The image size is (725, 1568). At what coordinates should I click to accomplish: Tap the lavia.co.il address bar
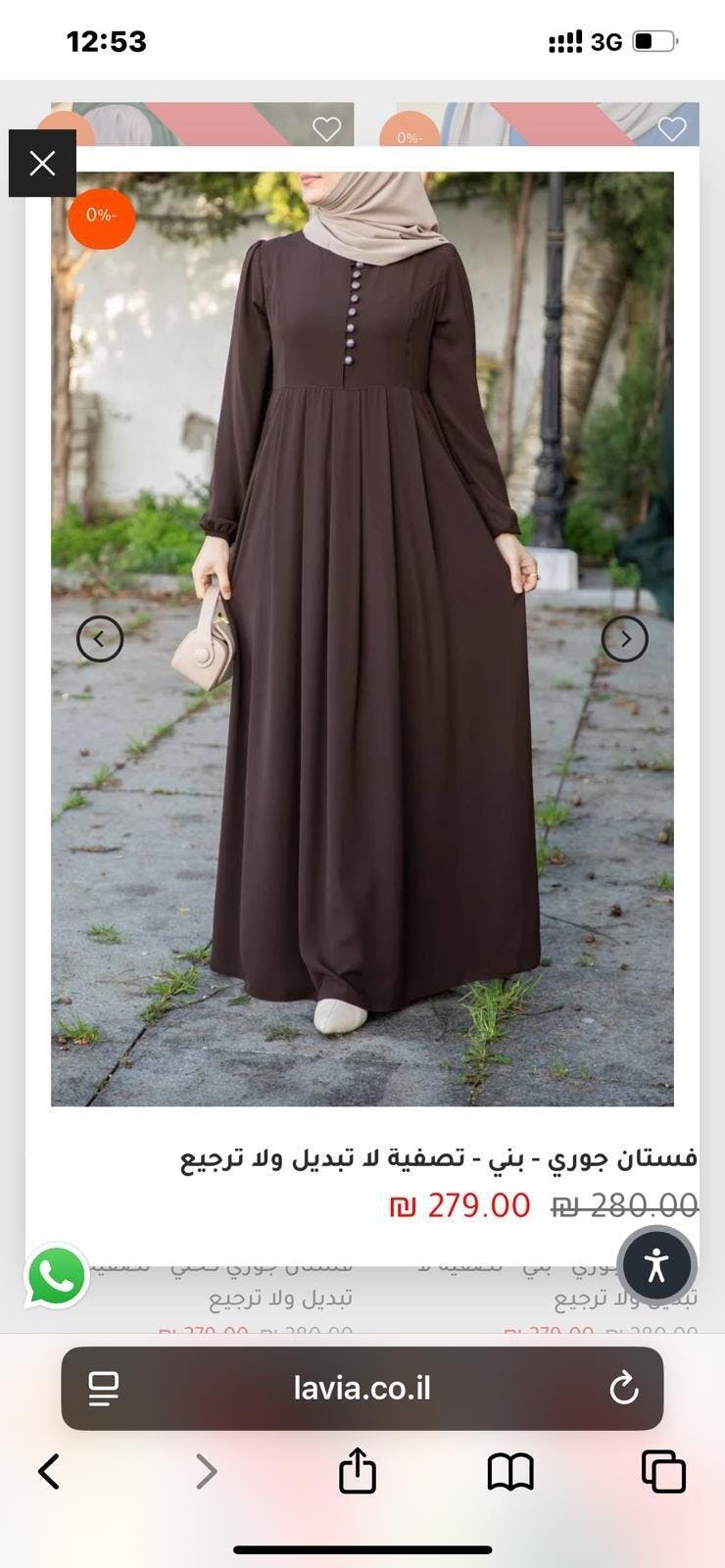coord(362,1388)
